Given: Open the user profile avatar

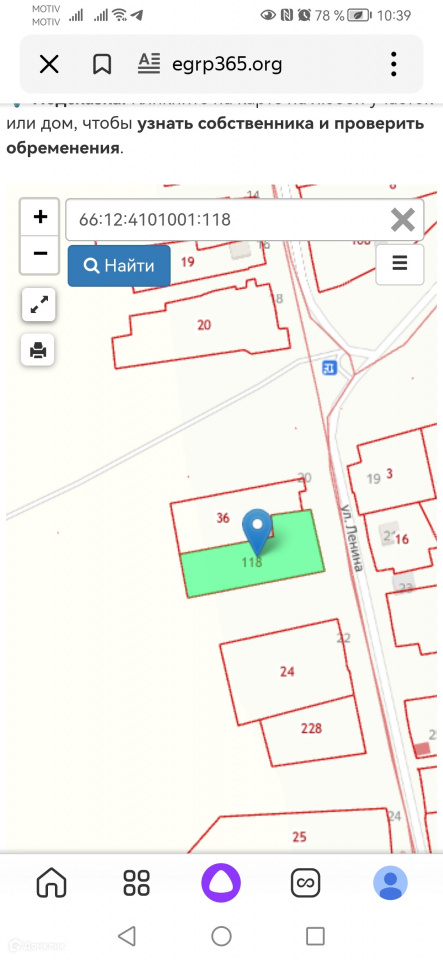Looking at the screenshot, I should pos(390,883).
